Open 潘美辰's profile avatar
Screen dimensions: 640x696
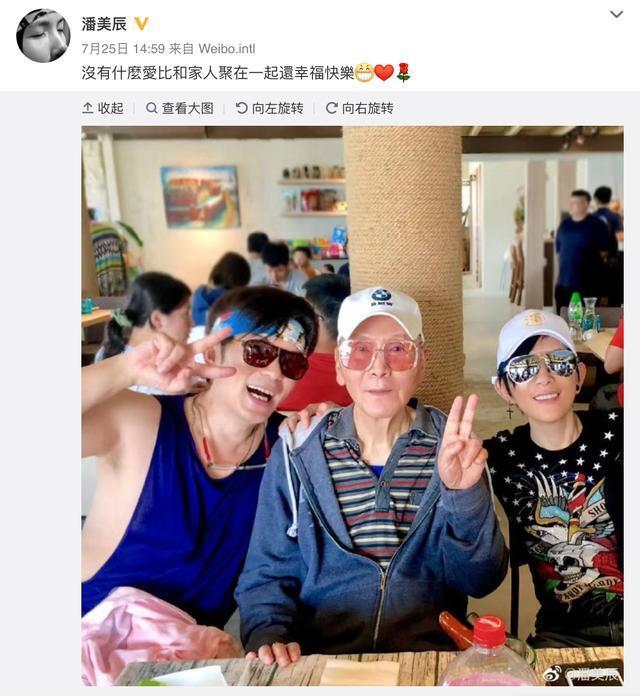tap(43, 36)
